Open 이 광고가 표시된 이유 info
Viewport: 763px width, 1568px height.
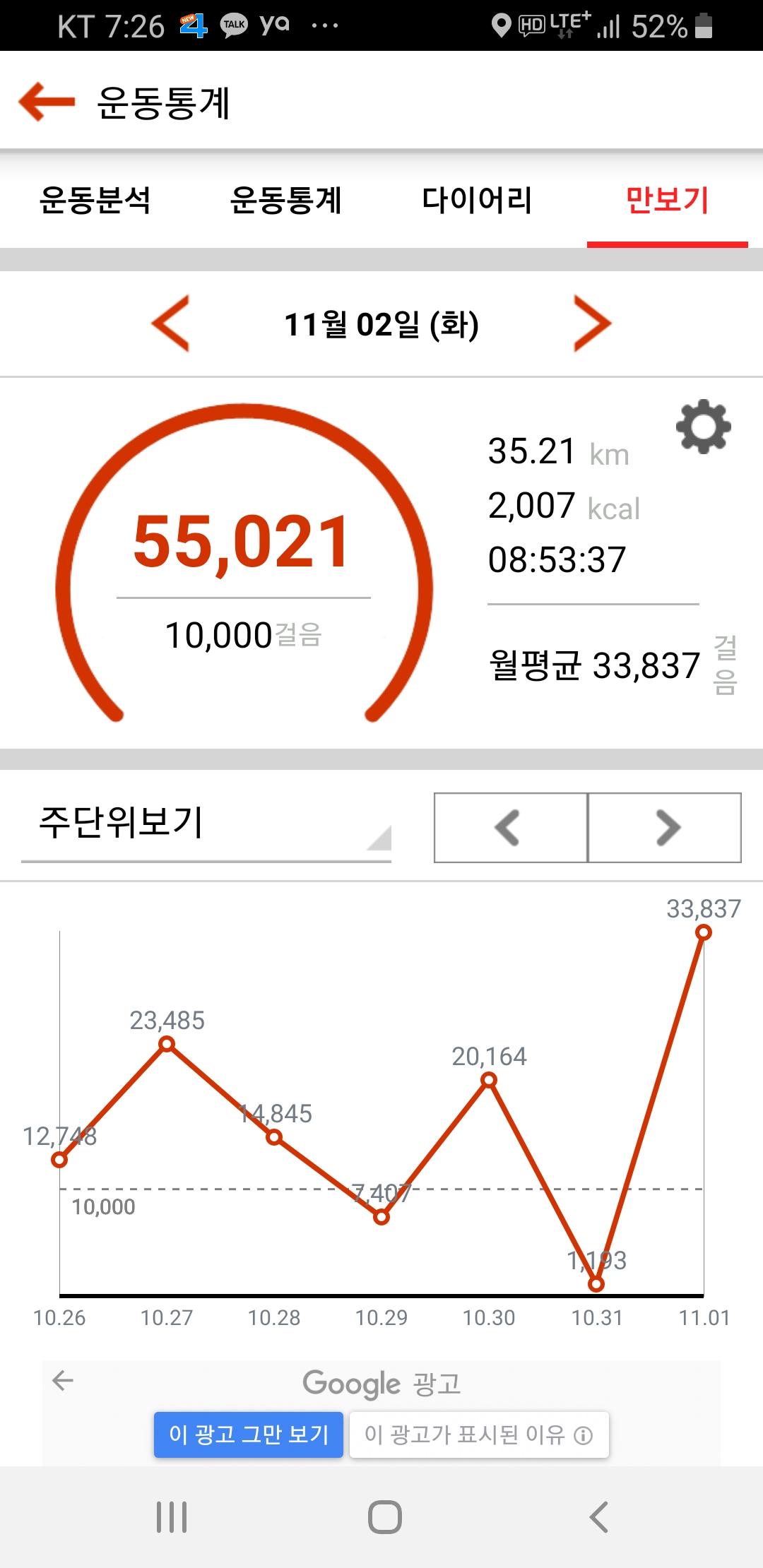479,1435
